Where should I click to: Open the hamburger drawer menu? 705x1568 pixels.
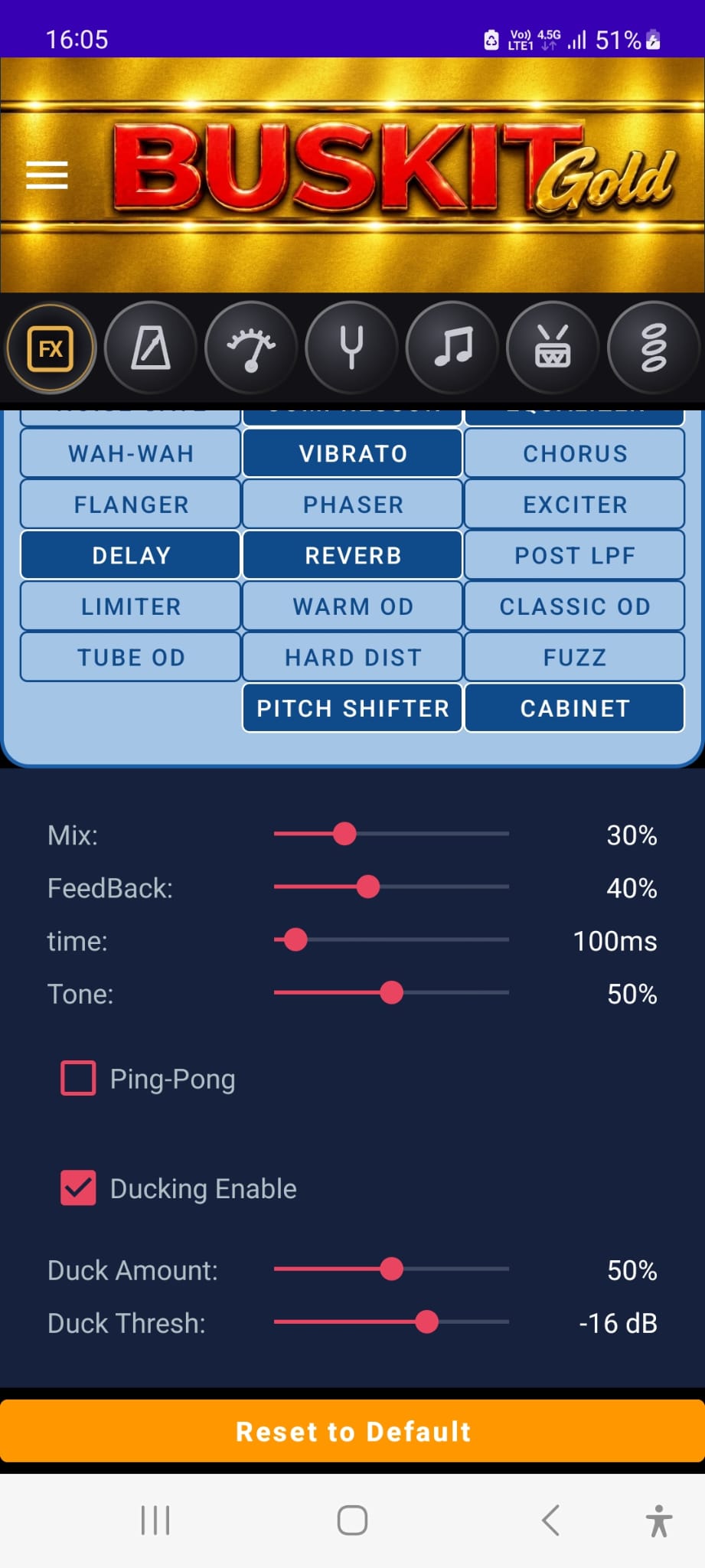pos(47,175)
